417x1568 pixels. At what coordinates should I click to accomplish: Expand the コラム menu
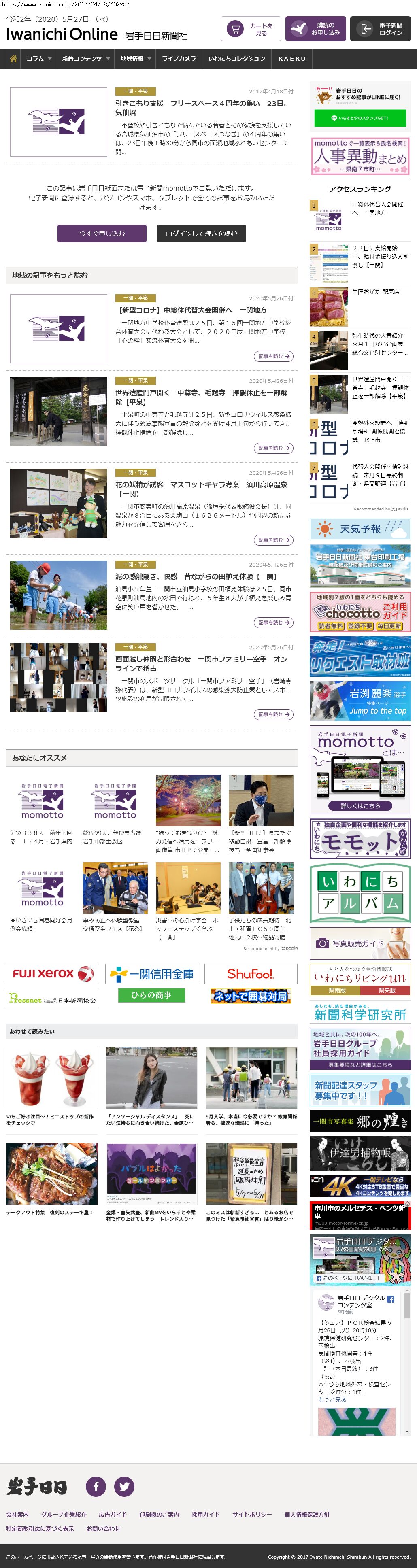pos(38,59)
